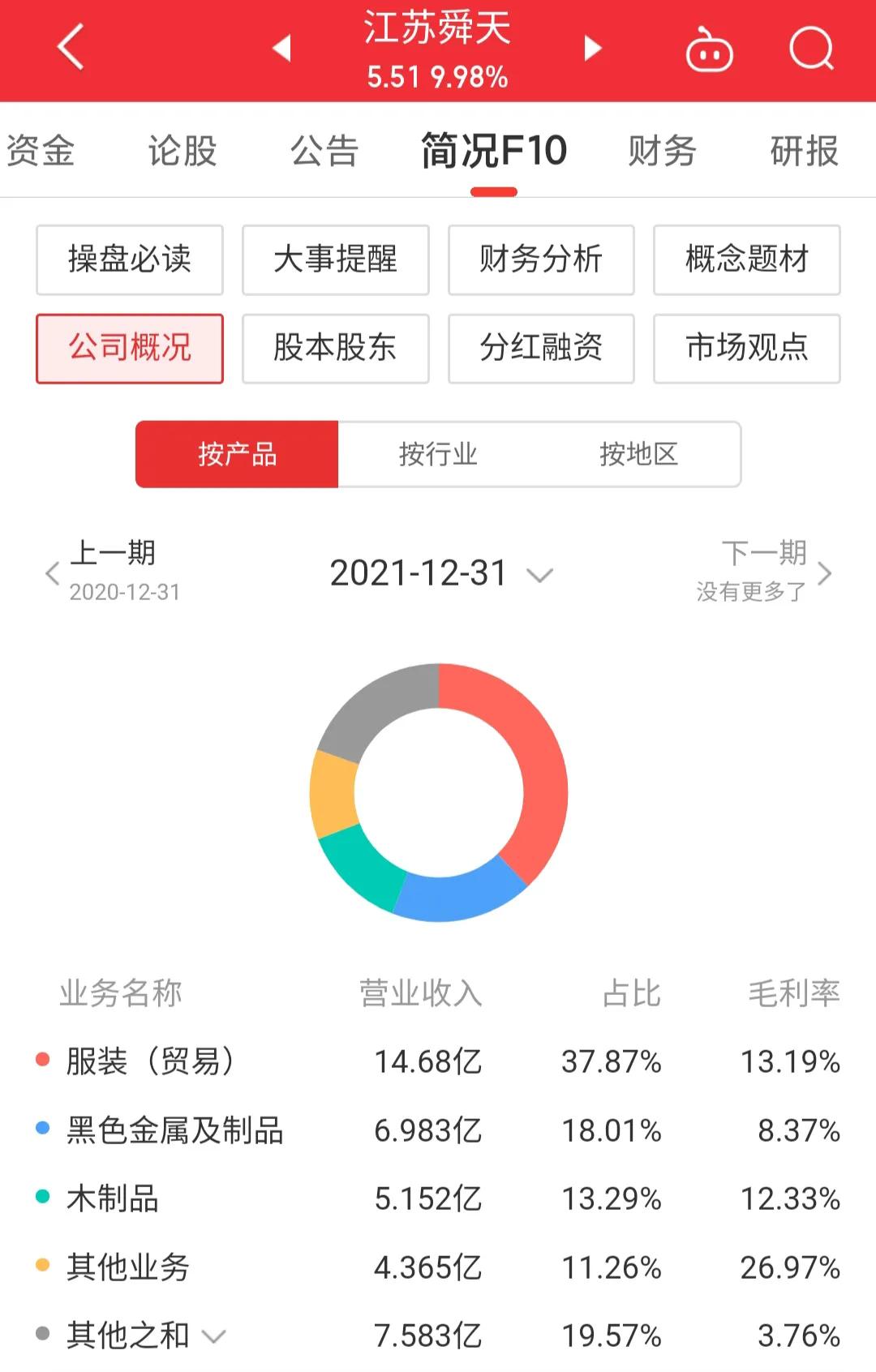Click the left arrow beside 江苏舜天
Viewport: 876px width, 1372px height.
pyautogui.click(x=280, y=49)
